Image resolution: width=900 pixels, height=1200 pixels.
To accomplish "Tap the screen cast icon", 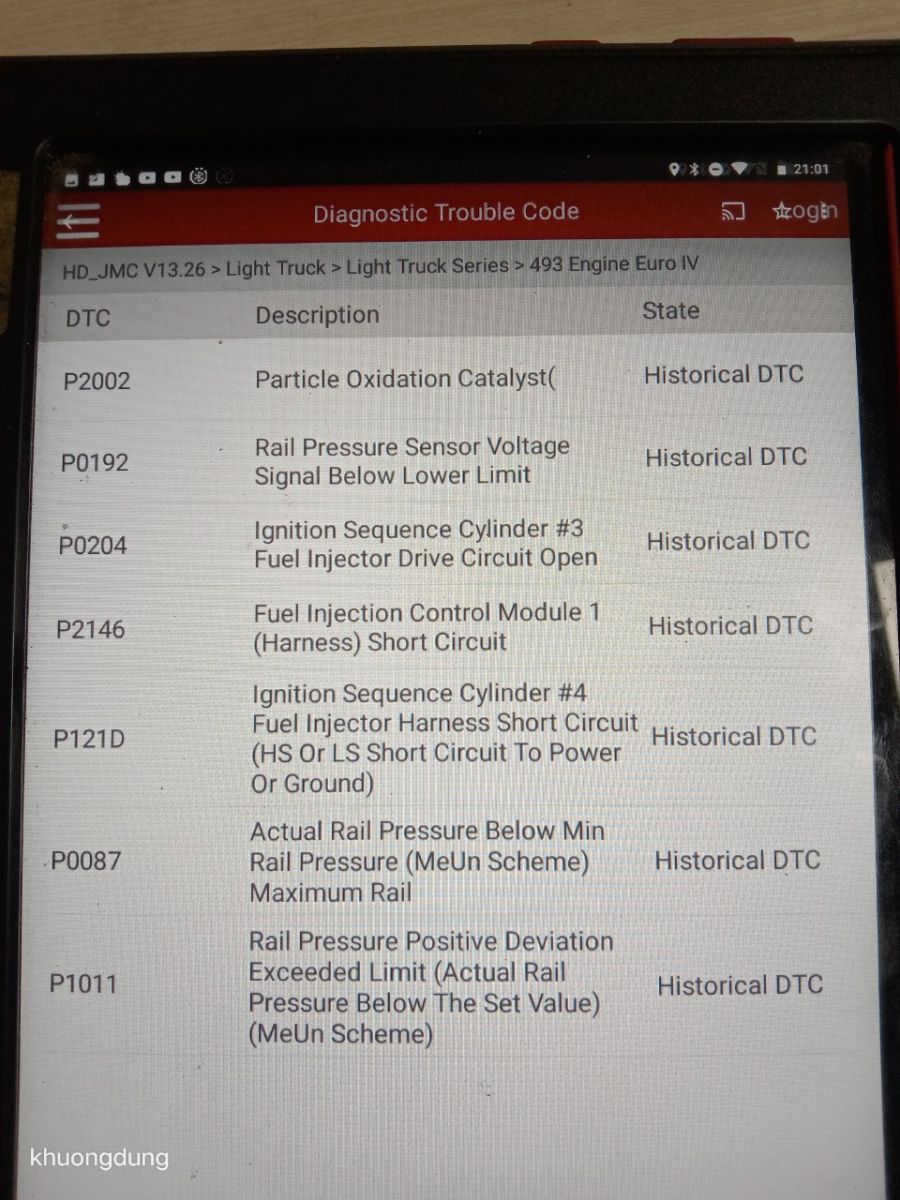I will point(733,212).
